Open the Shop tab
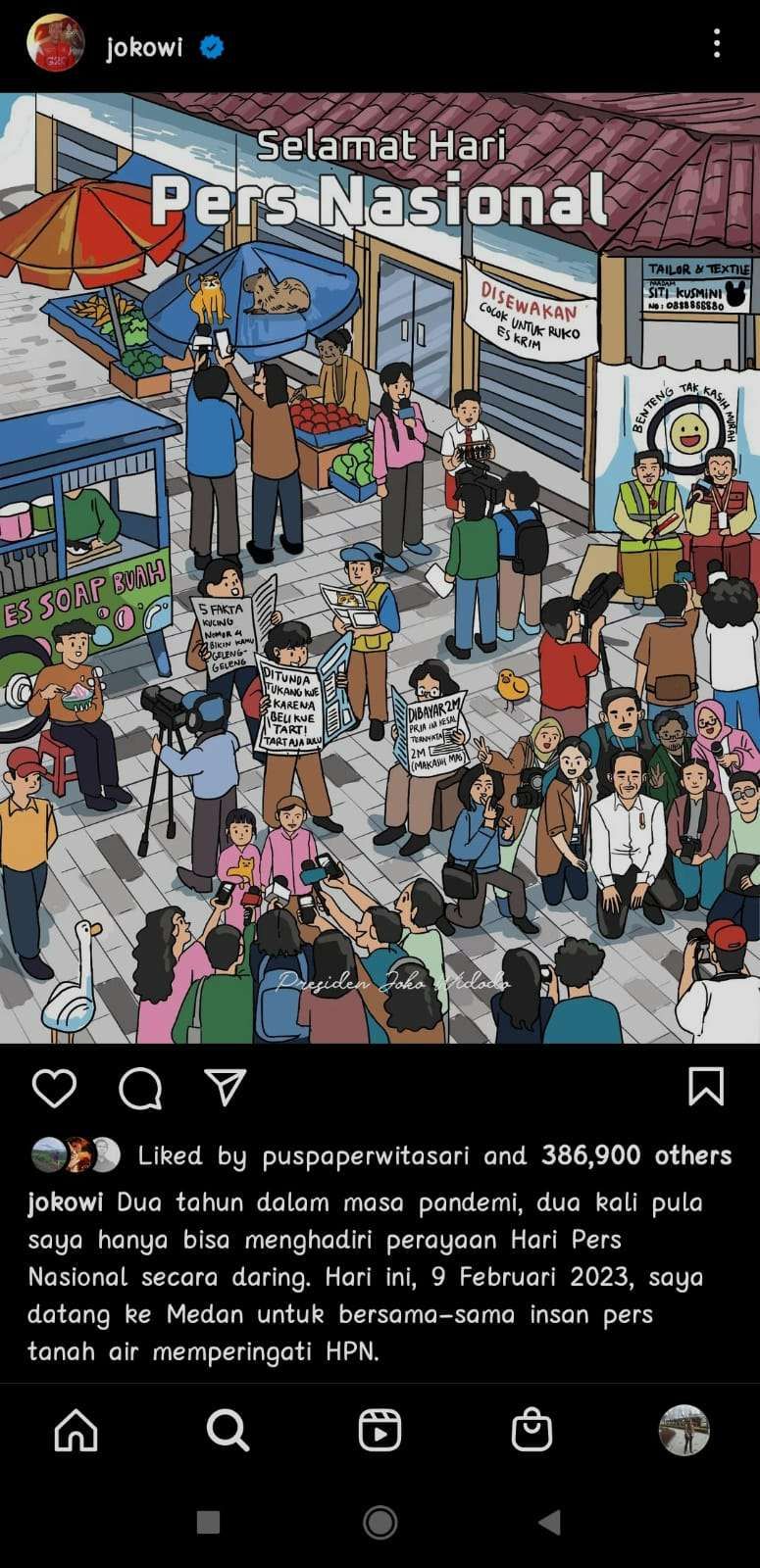 click(532, 1431)
